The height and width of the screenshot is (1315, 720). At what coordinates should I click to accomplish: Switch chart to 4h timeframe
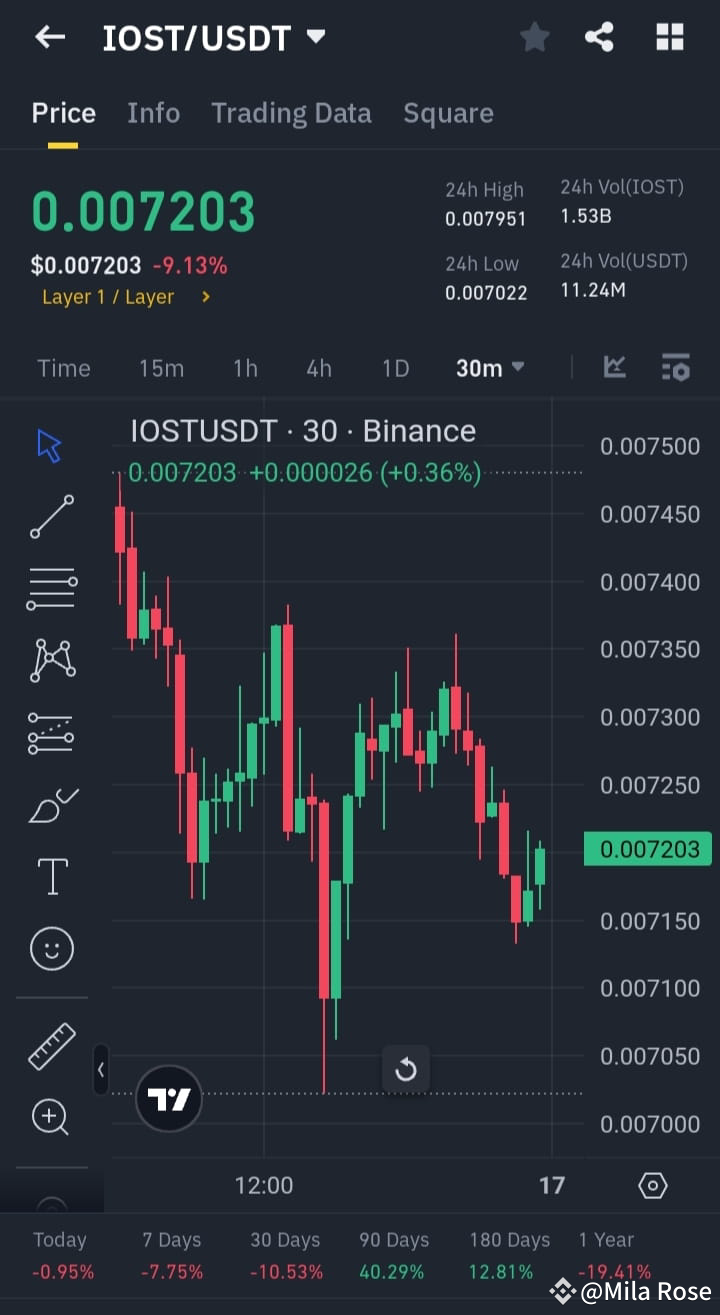click(x=318, y=368)
